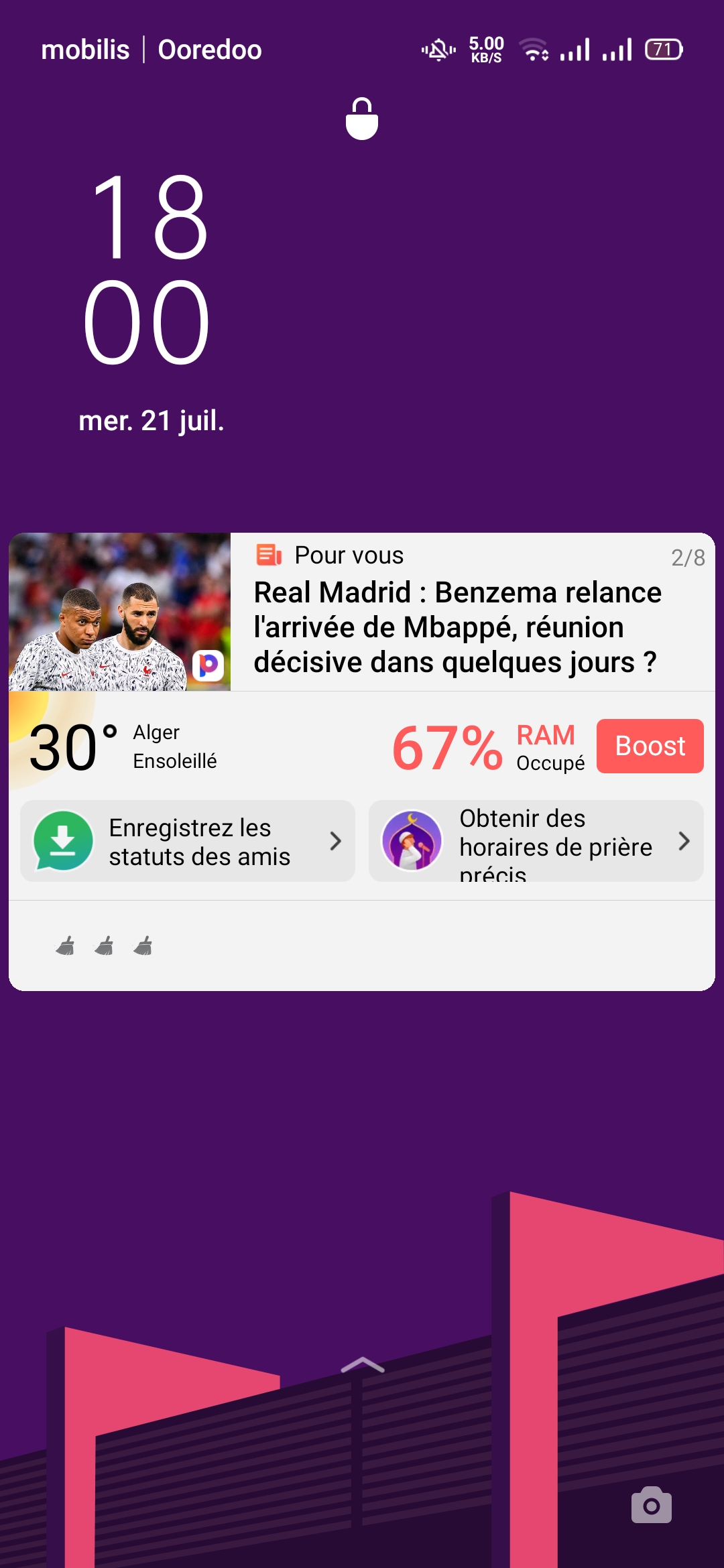Tap the broom cleaner icons
The image size is (724, 1568).
[x=104, y=946]
